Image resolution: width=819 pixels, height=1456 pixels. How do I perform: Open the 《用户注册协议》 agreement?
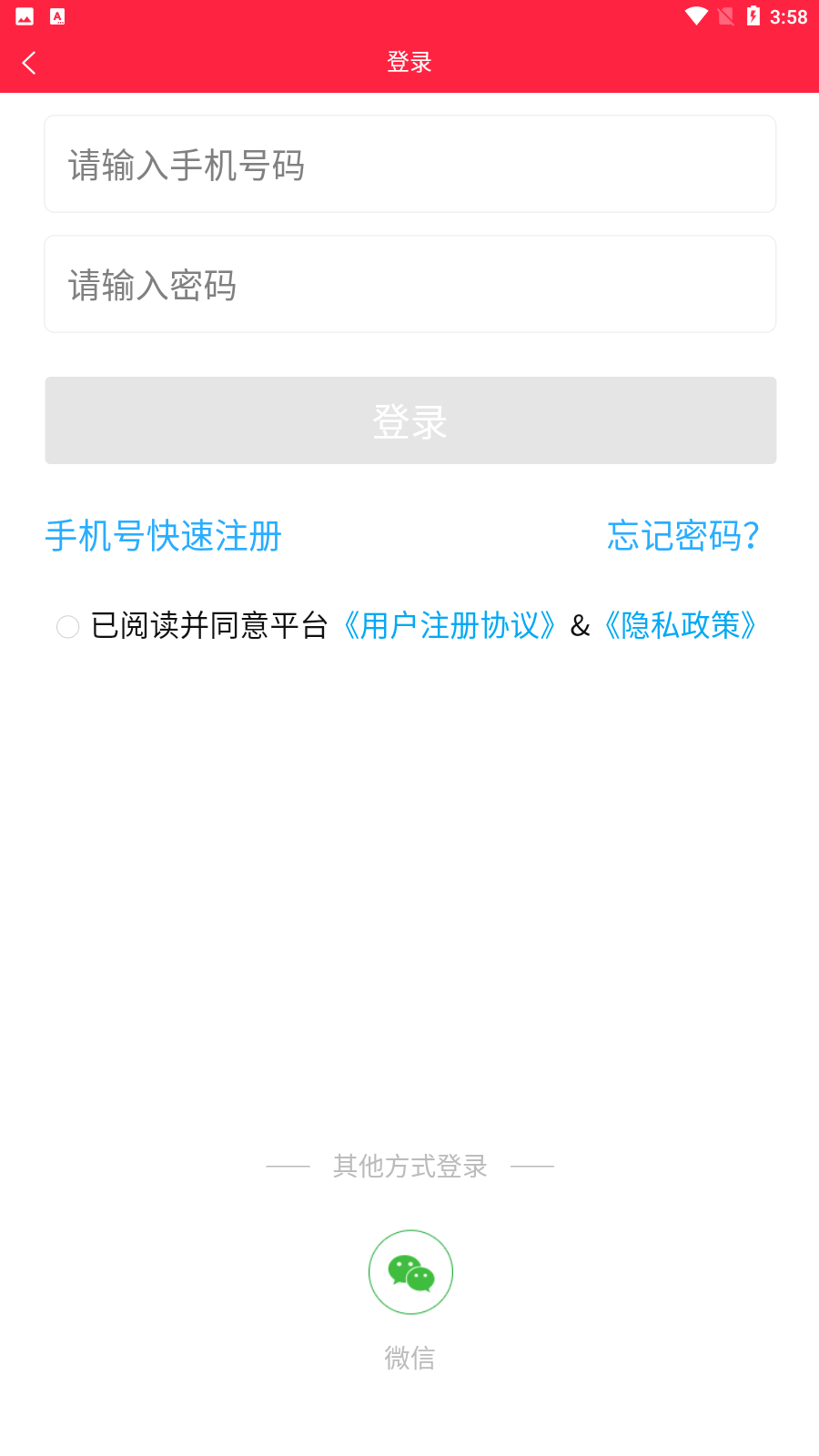450,625
